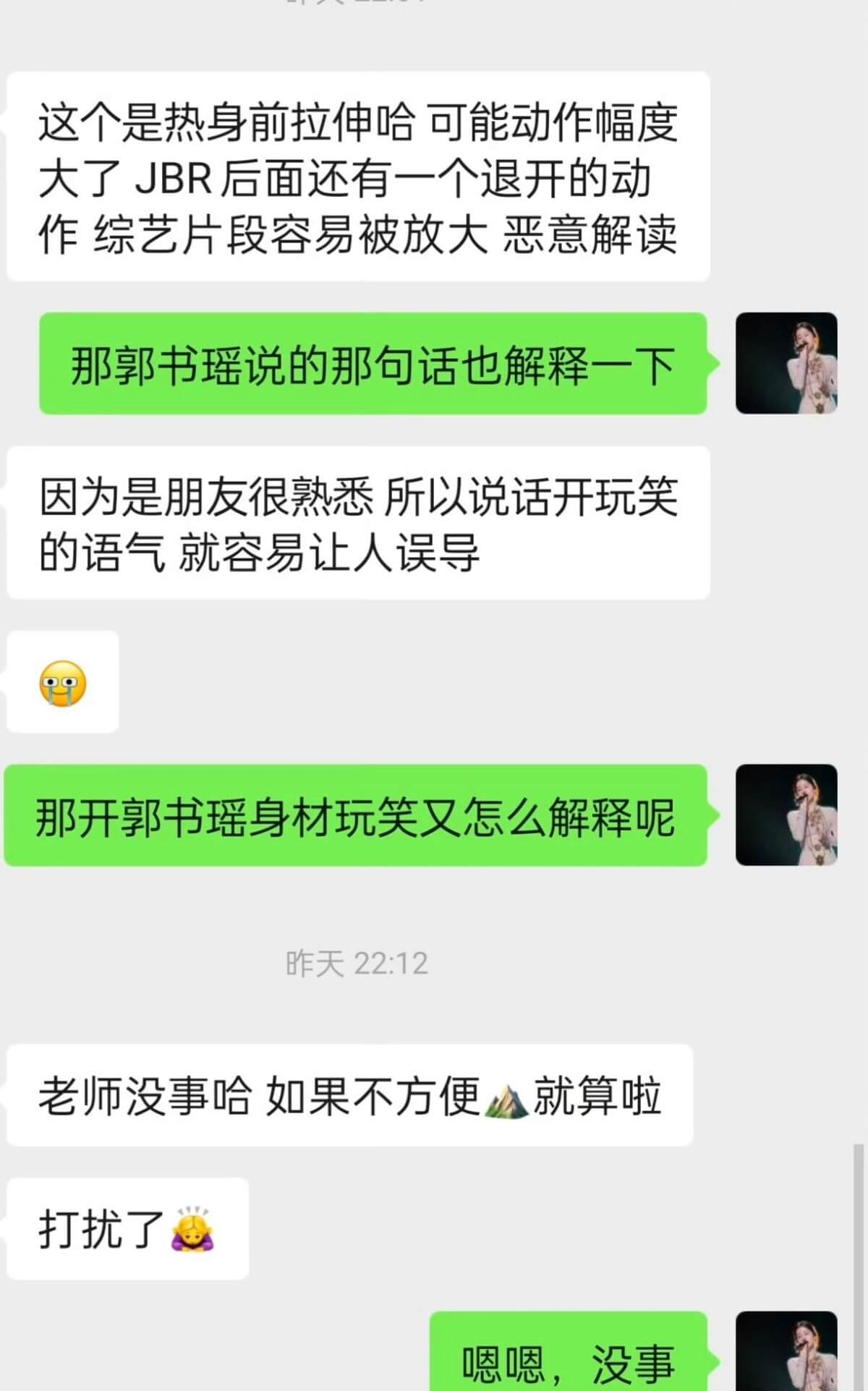868x1391 pixels.
Task: Open sender avatar beside message 那郭书瑶说的那句话也解释一下
Action: 786,363
